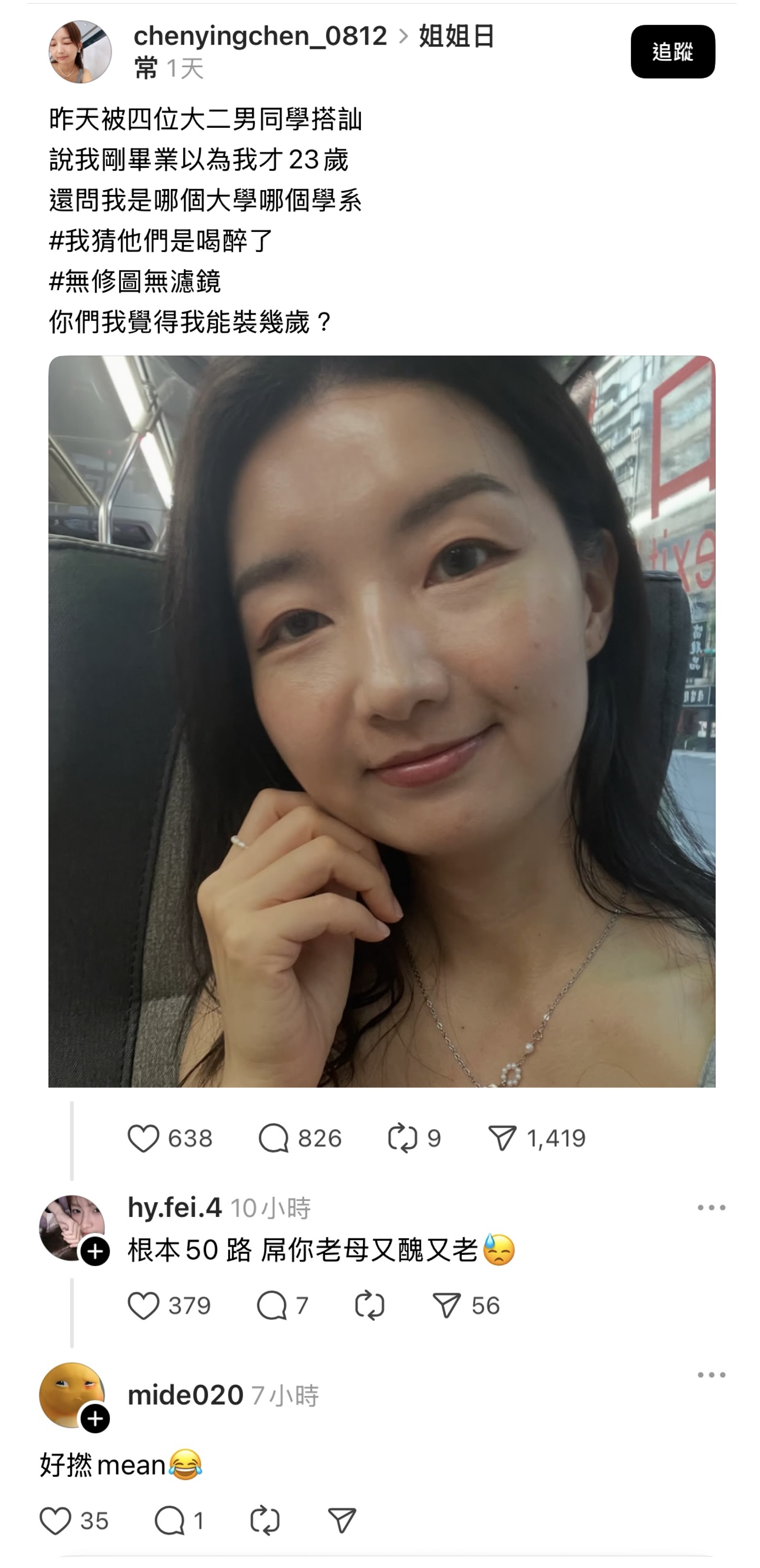760x1568 pixels.
Task: Like mide020's comment
Action: click(x=74, y=1521)
